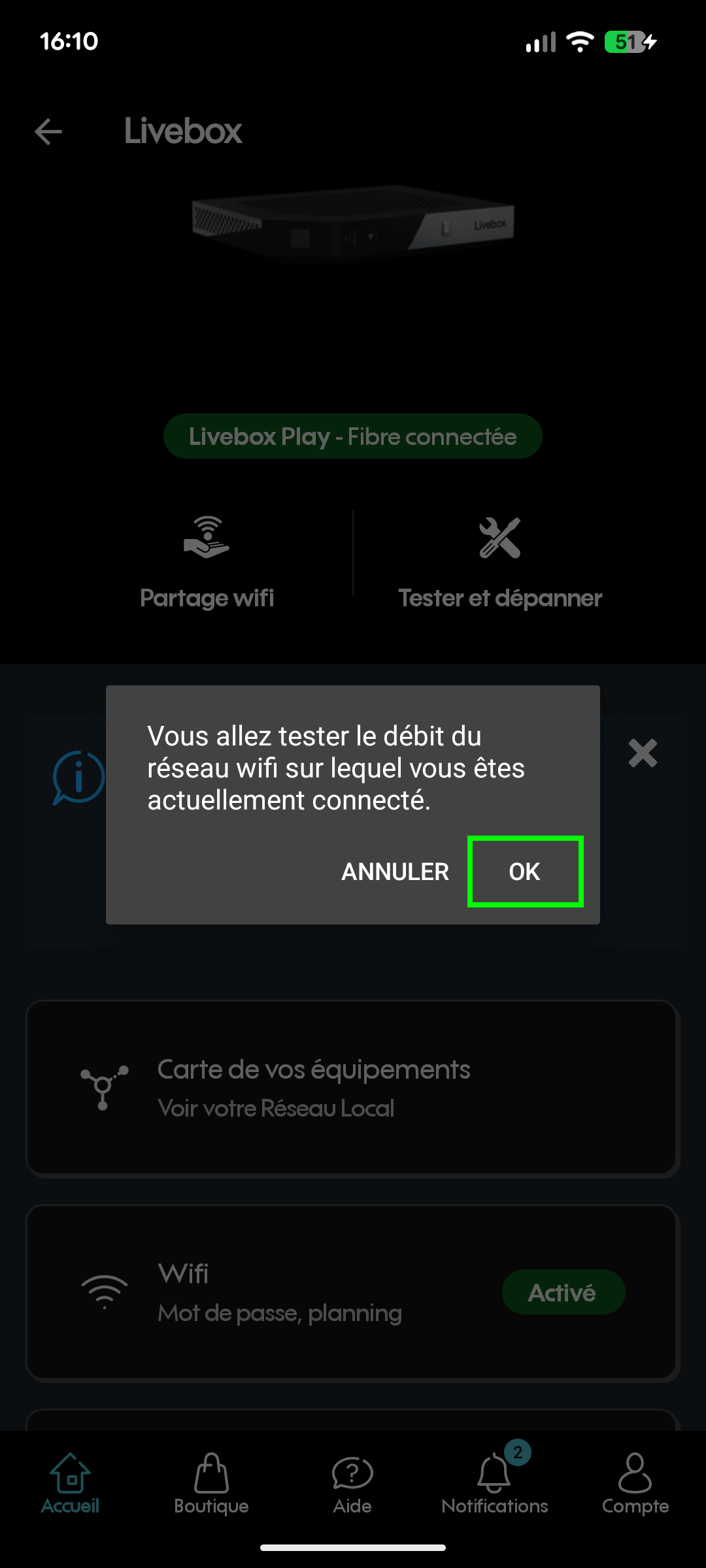The image size is (706, 1568).
Task: Open Partage wifi
Action: click(207, 562)
